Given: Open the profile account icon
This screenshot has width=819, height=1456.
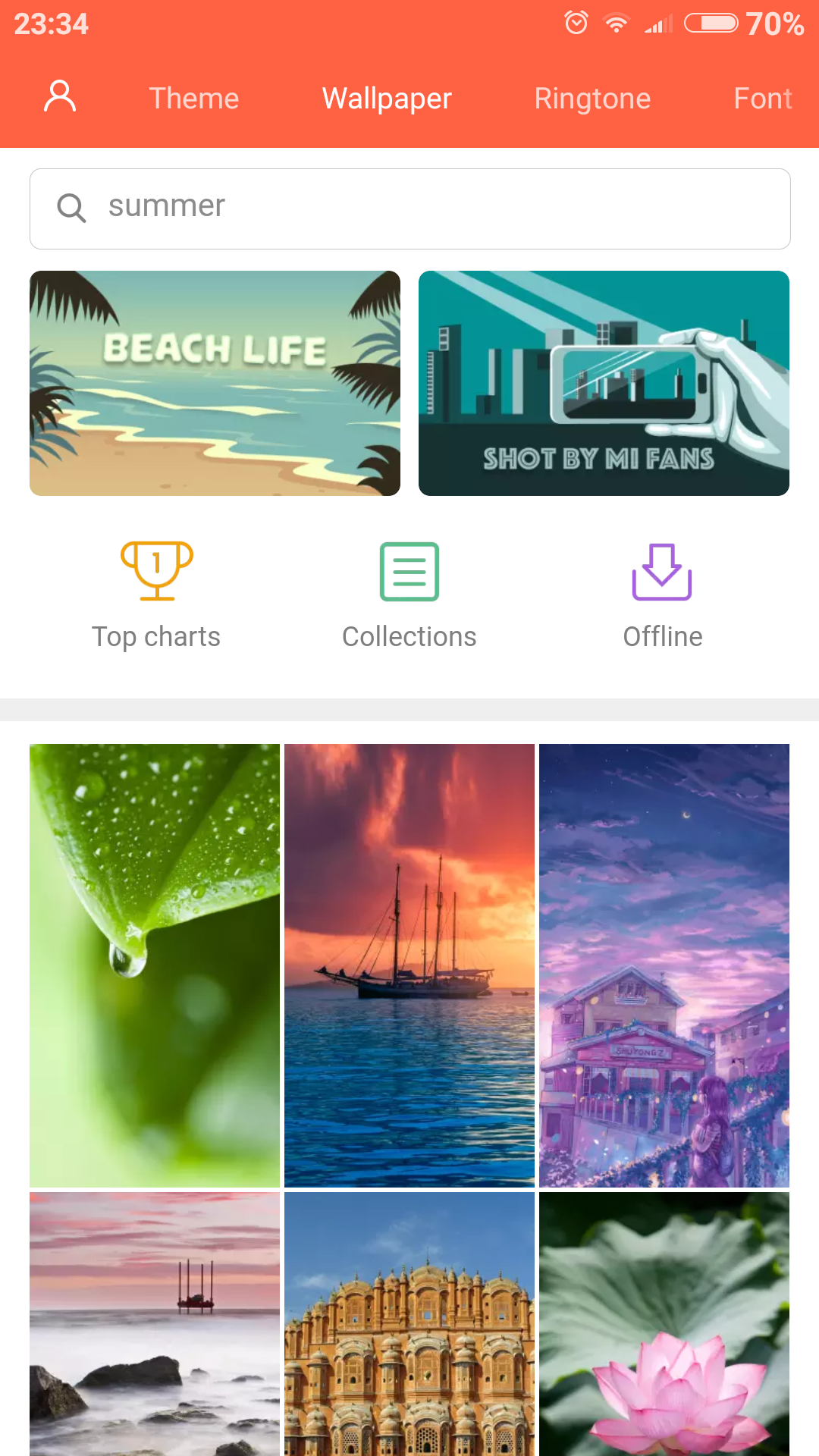Looking at the screenshot, I should (60, 97).
